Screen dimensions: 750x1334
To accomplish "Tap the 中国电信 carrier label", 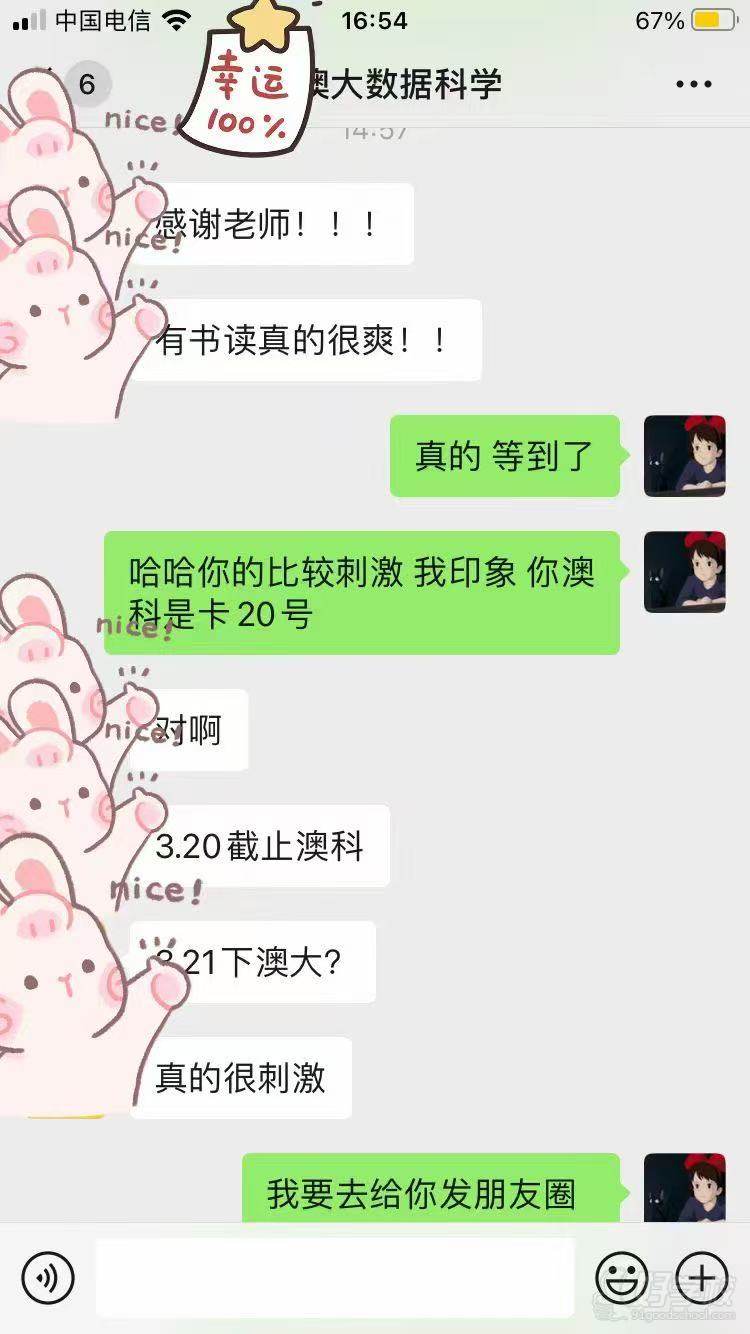I will pos(97,20).
